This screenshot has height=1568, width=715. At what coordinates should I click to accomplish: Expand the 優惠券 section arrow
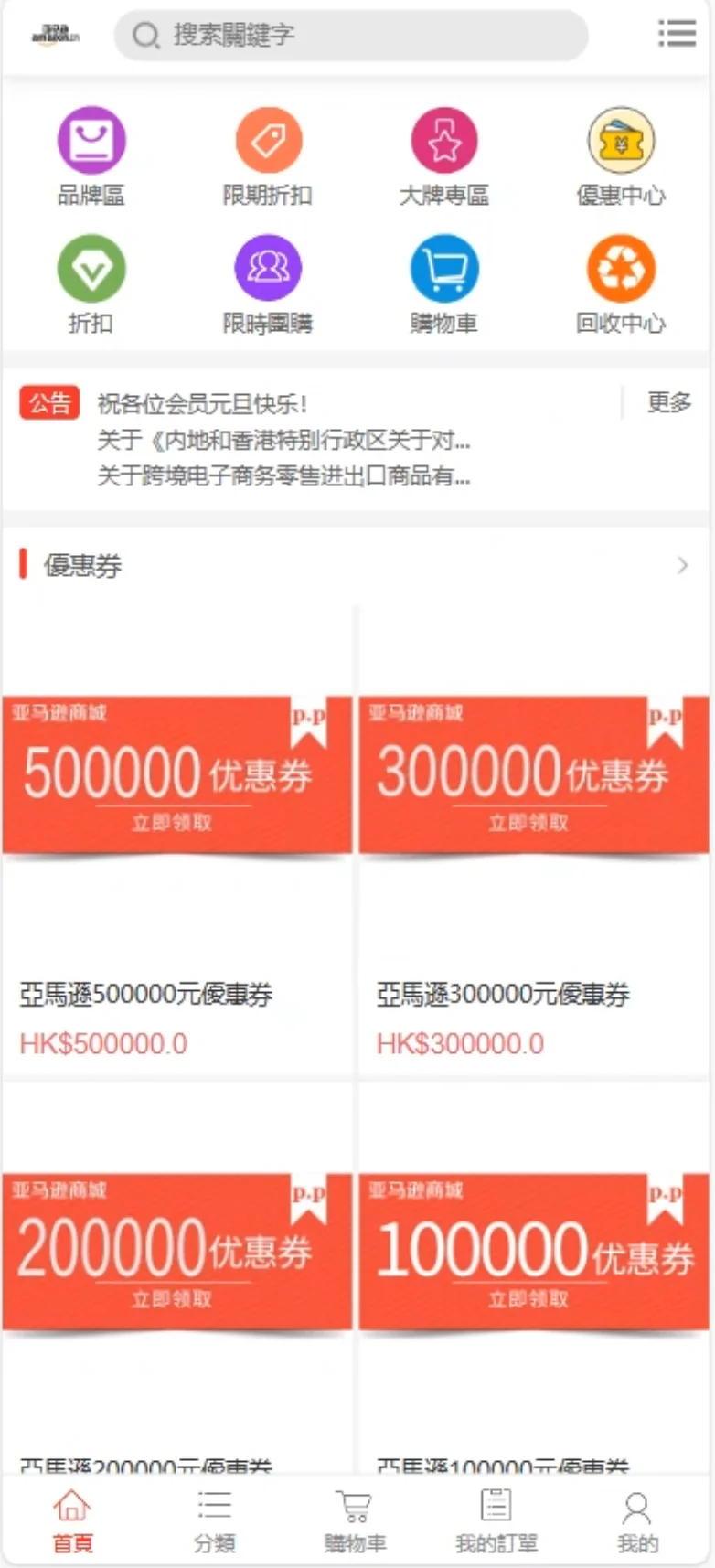[682, 565]
